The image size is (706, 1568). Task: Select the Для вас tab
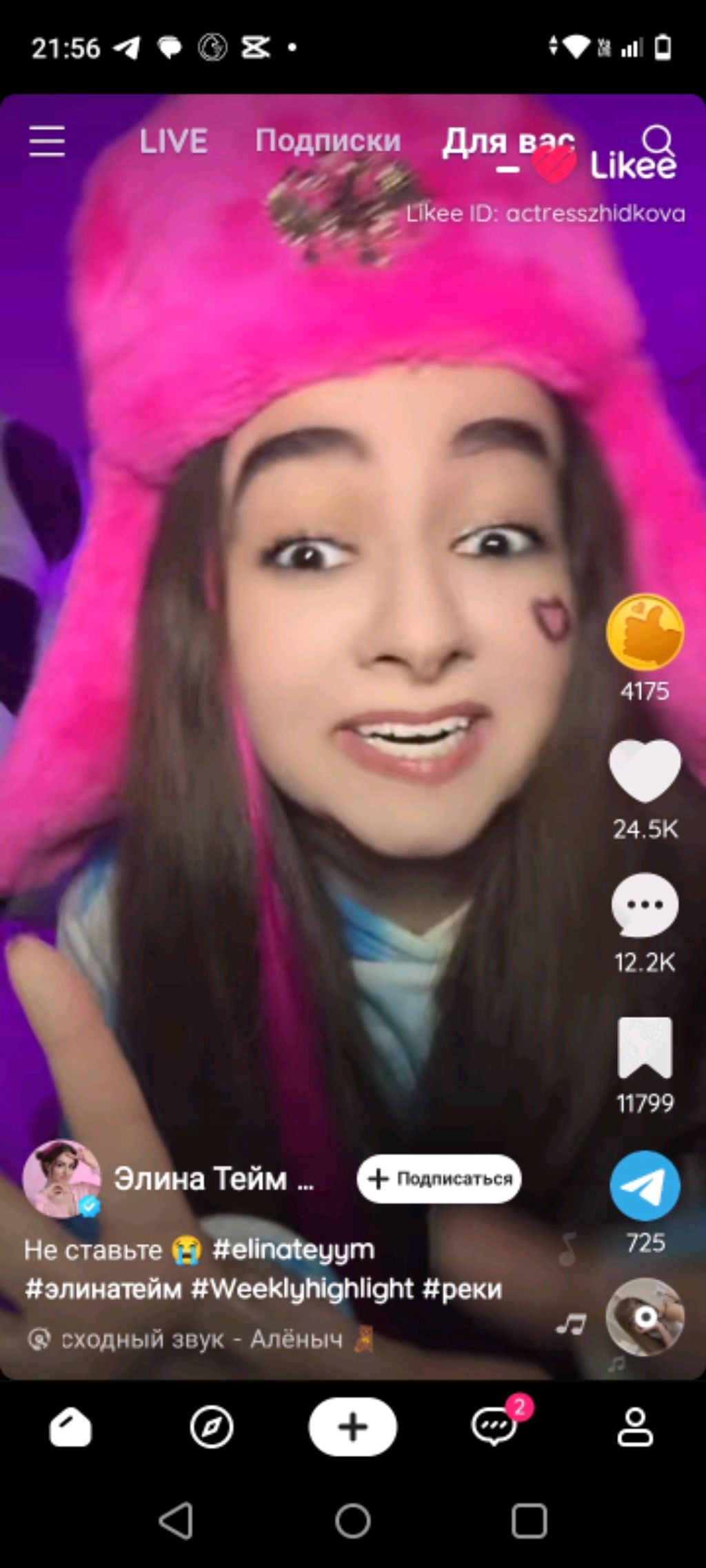[507, 142]
